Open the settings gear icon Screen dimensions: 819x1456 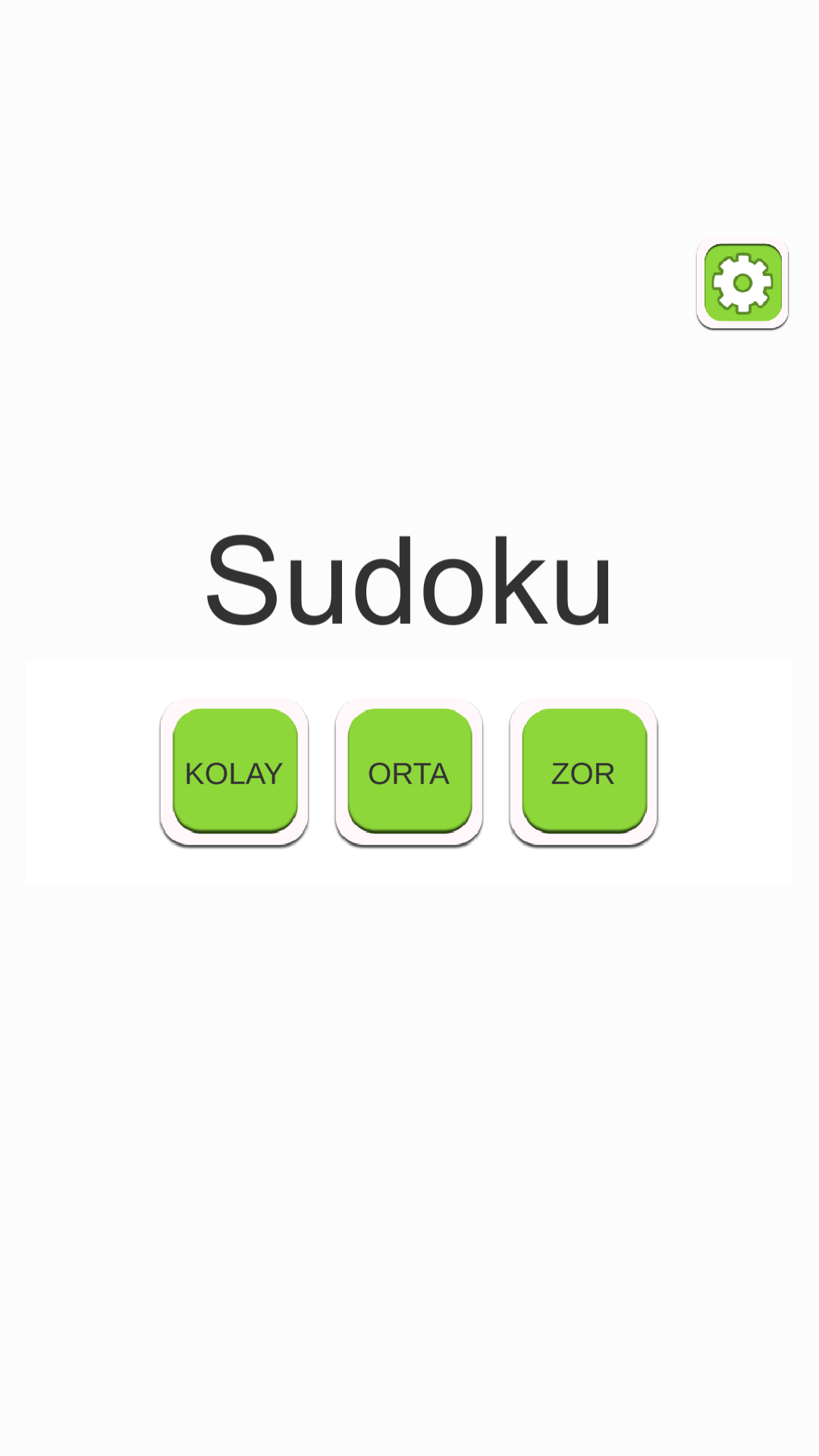(742, 283)
